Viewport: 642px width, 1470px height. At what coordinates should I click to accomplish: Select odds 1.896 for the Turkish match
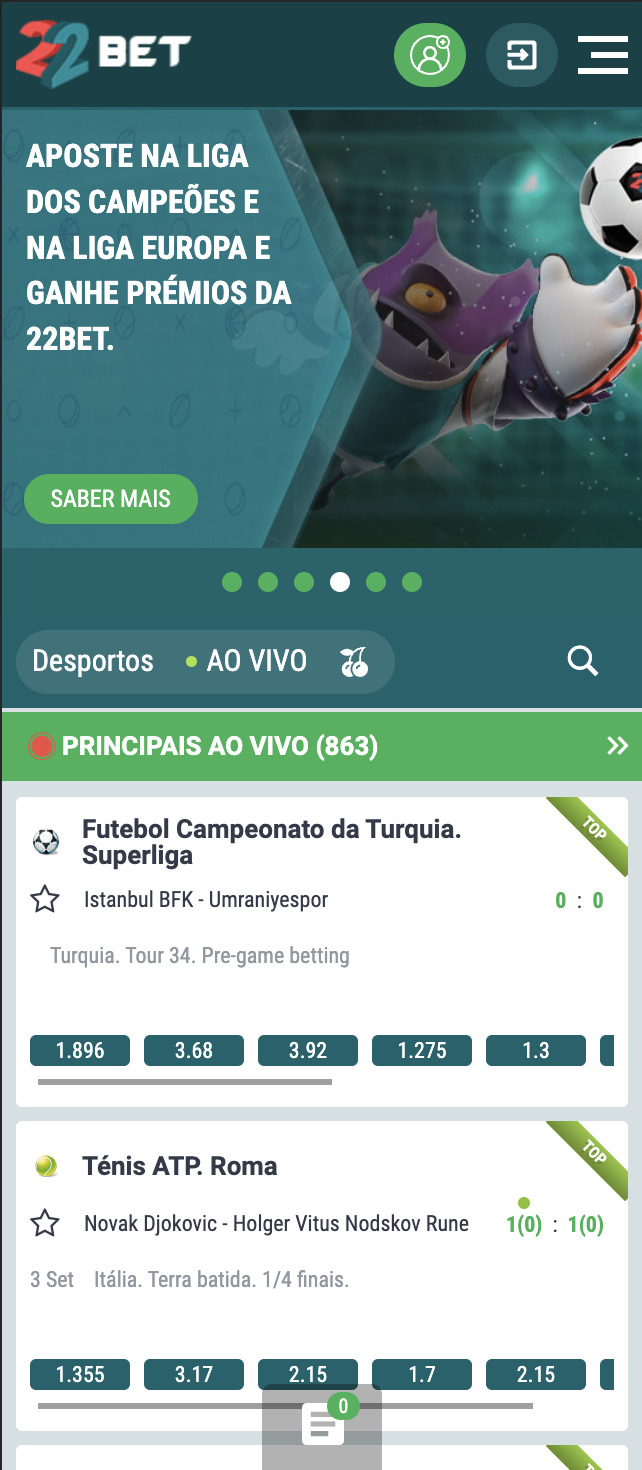(80, 1051)
